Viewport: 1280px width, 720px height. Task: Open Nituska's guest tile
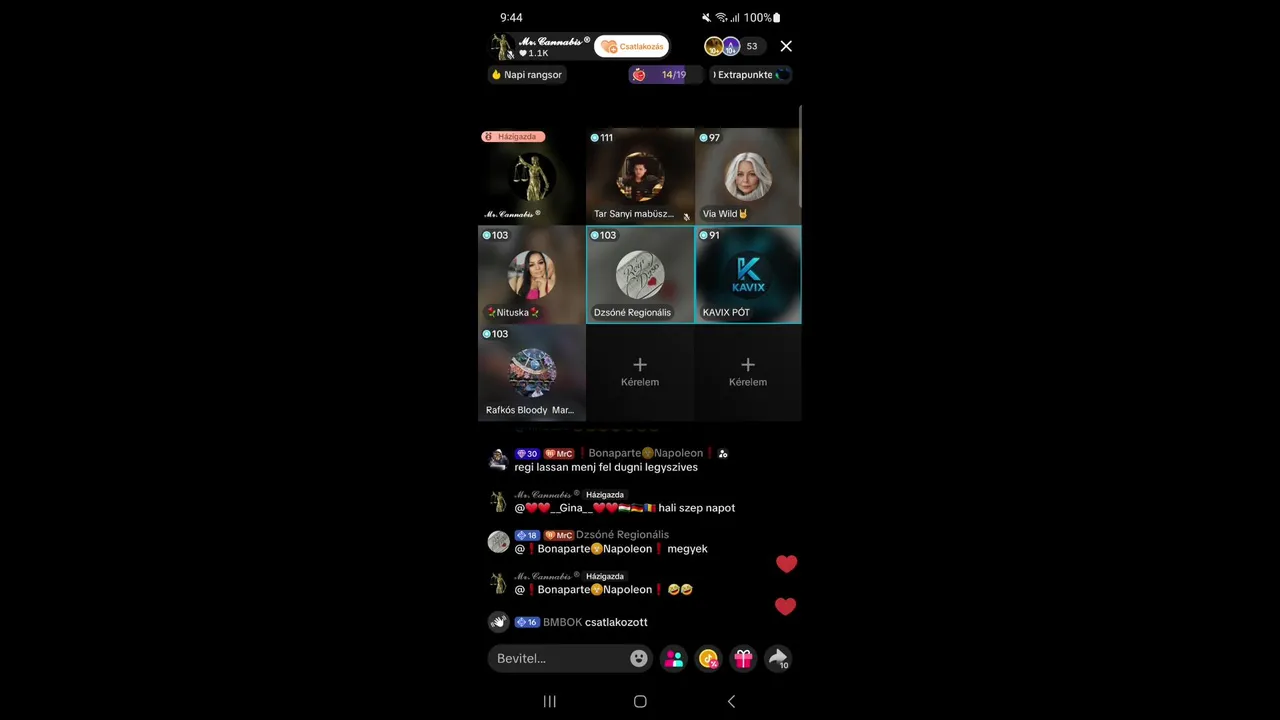532,275
